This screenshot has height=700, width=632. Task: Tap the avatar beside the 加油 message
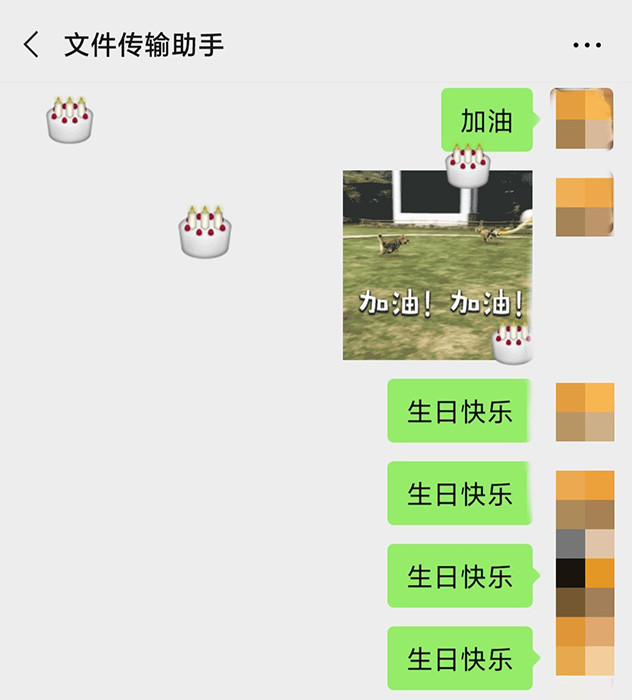click(x=582, y=120)
